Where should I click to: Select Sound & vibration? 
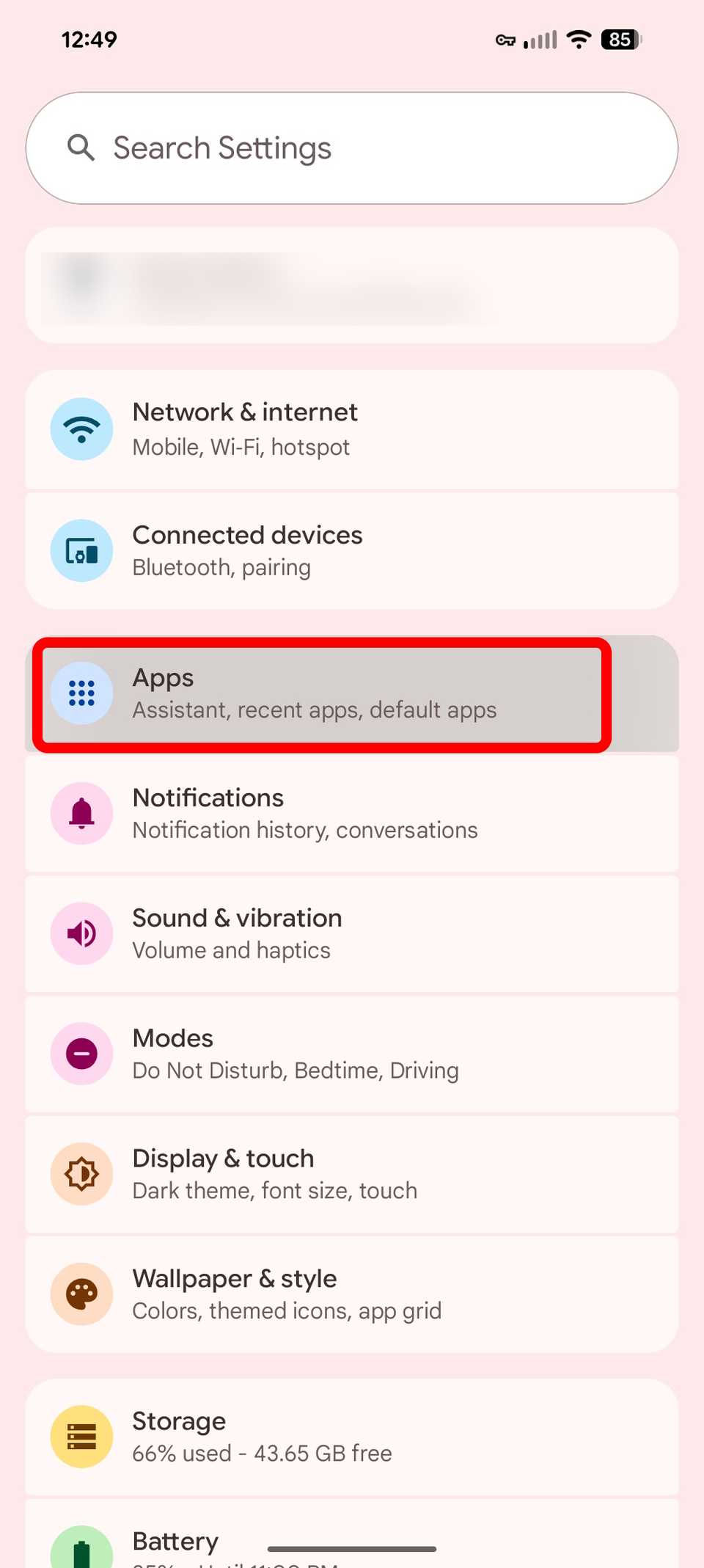352,933
